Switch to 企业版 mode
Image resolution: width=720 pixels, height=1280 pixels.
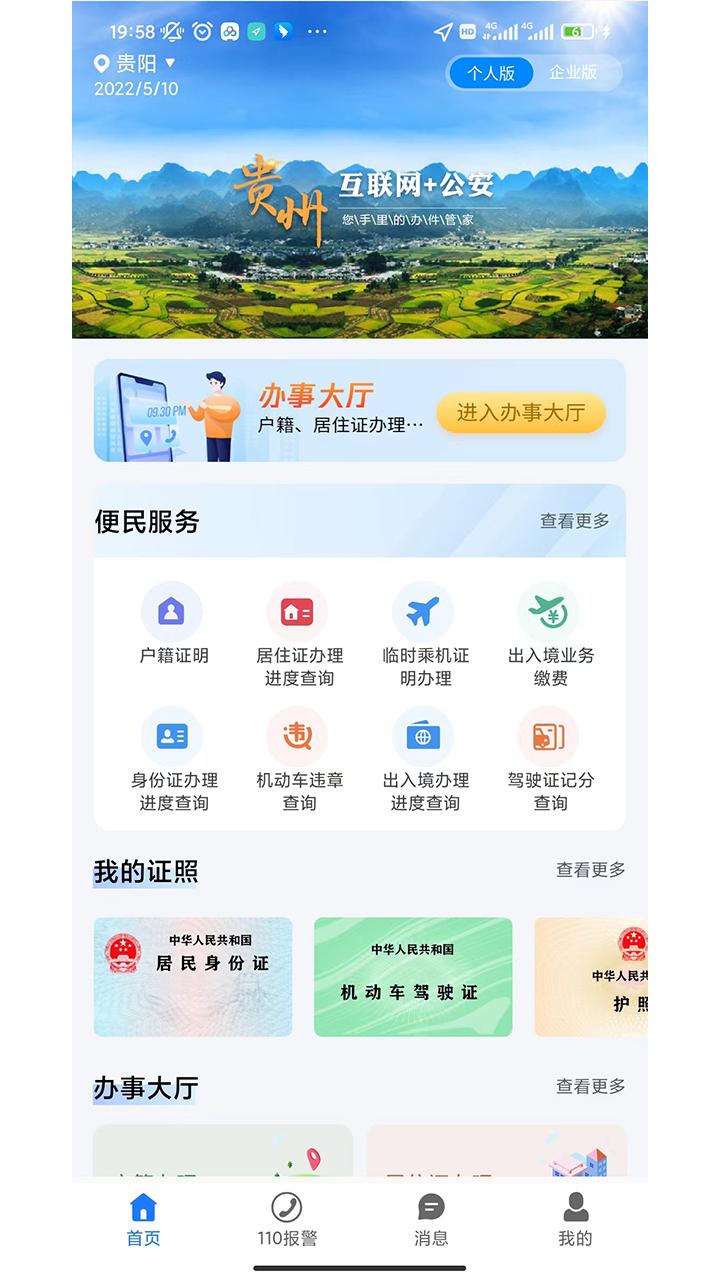point(573,72)
